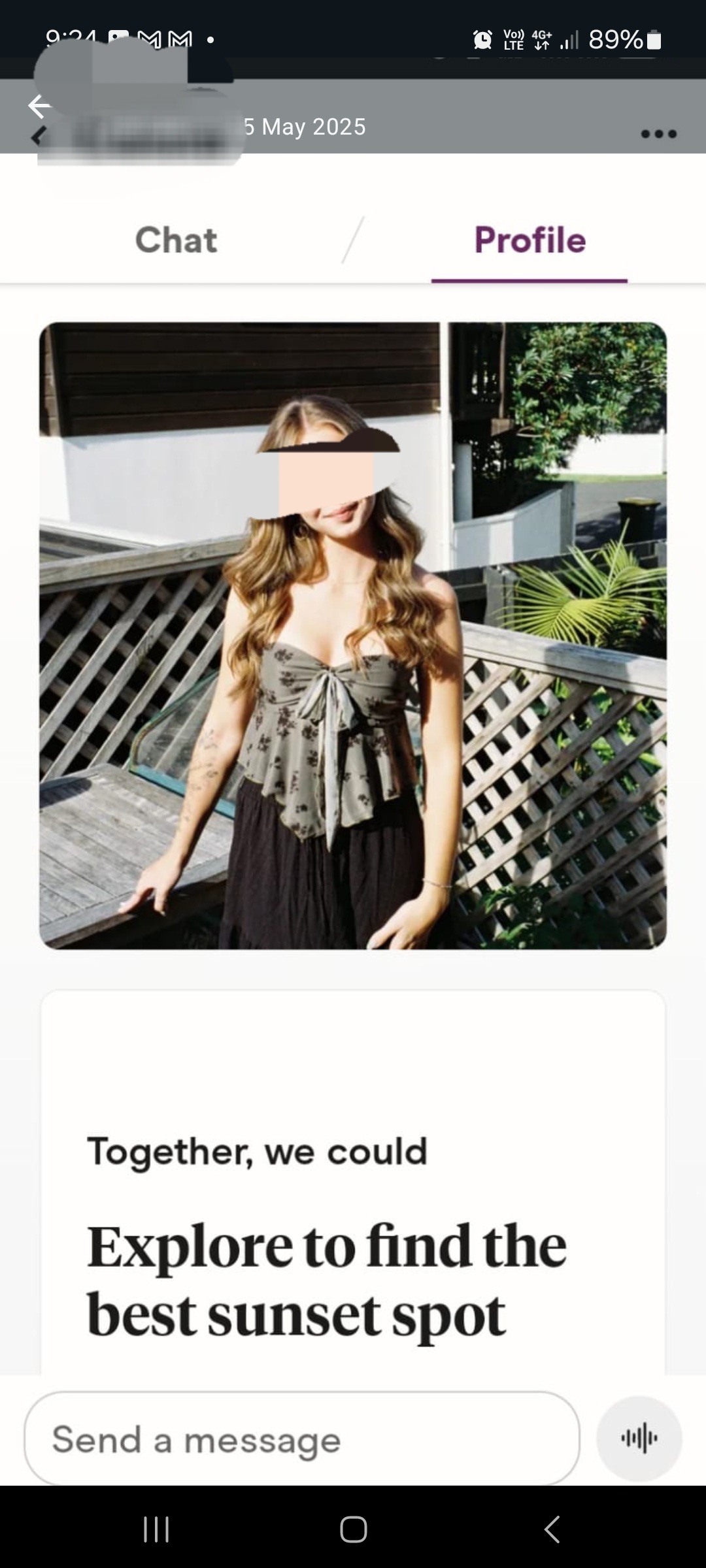Switch to the Chat tab
The height and width of the screenshot is (1568, 706).
(x=176, y=240)
